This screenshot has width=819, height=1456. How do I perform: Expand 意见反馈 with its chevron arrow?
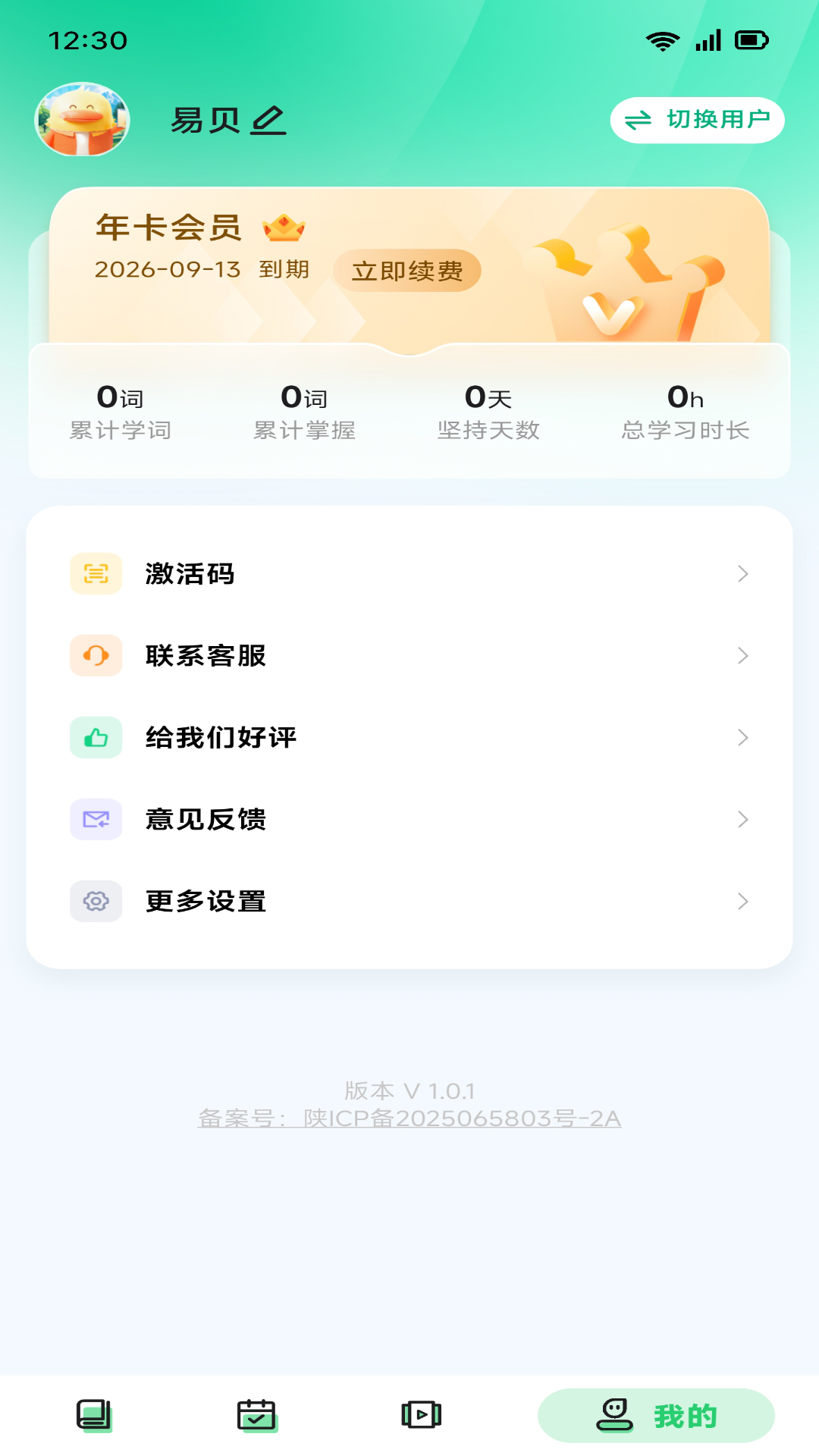(x=743, y=818)
